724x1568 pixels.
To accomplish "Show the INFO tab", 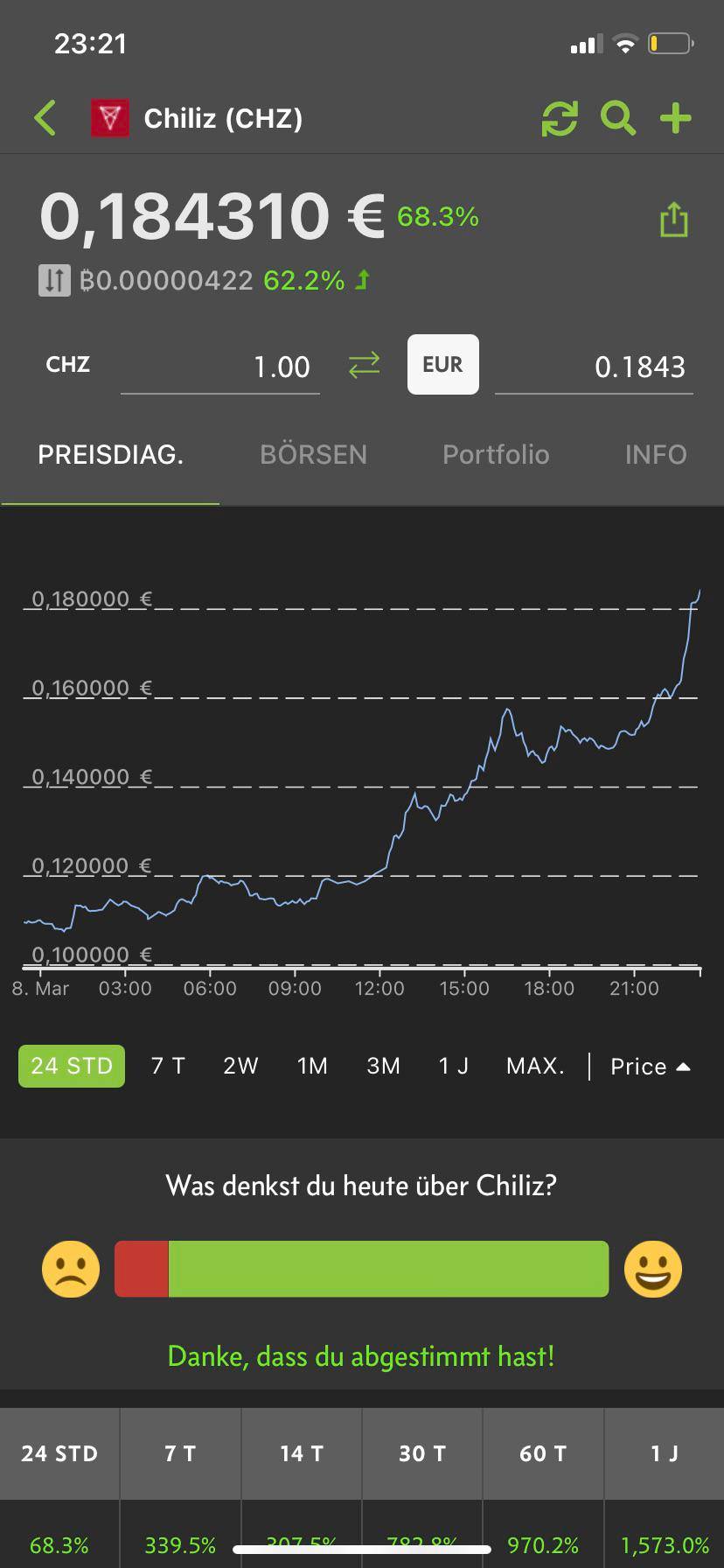I will click(x=656, y=455).
